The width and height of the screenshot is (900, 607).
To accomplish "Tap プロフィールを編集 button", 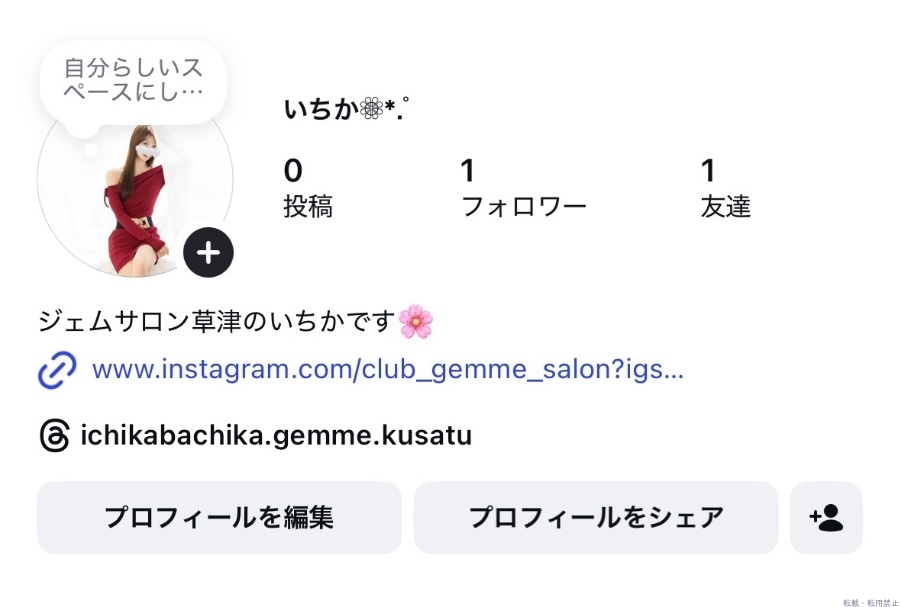I will [x=218, y=517].
